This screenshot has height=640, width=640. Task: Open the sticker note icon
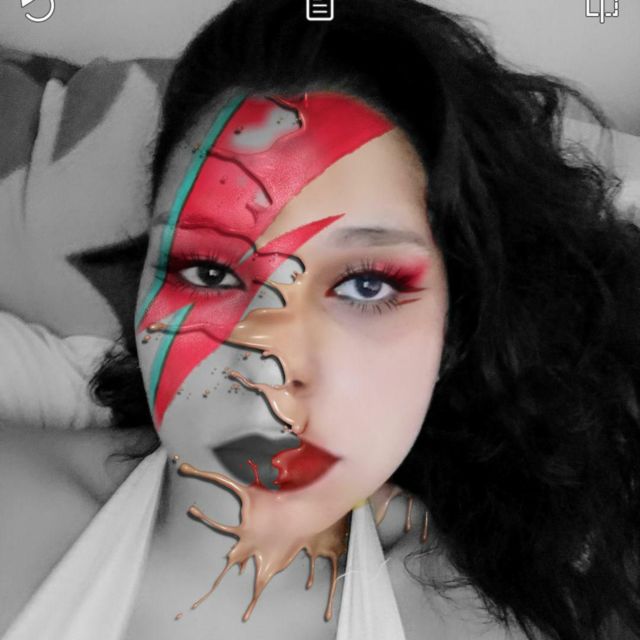(320, 9)
